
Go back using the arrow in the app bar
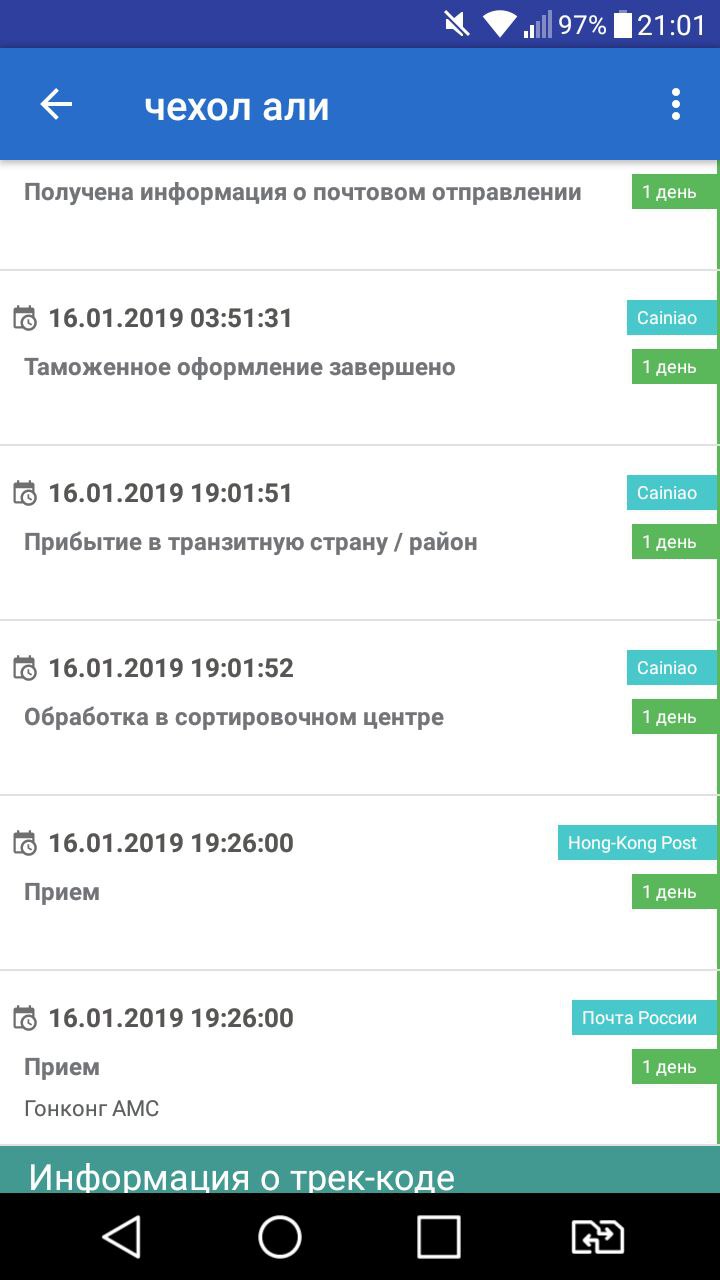(x=56, y=104)
